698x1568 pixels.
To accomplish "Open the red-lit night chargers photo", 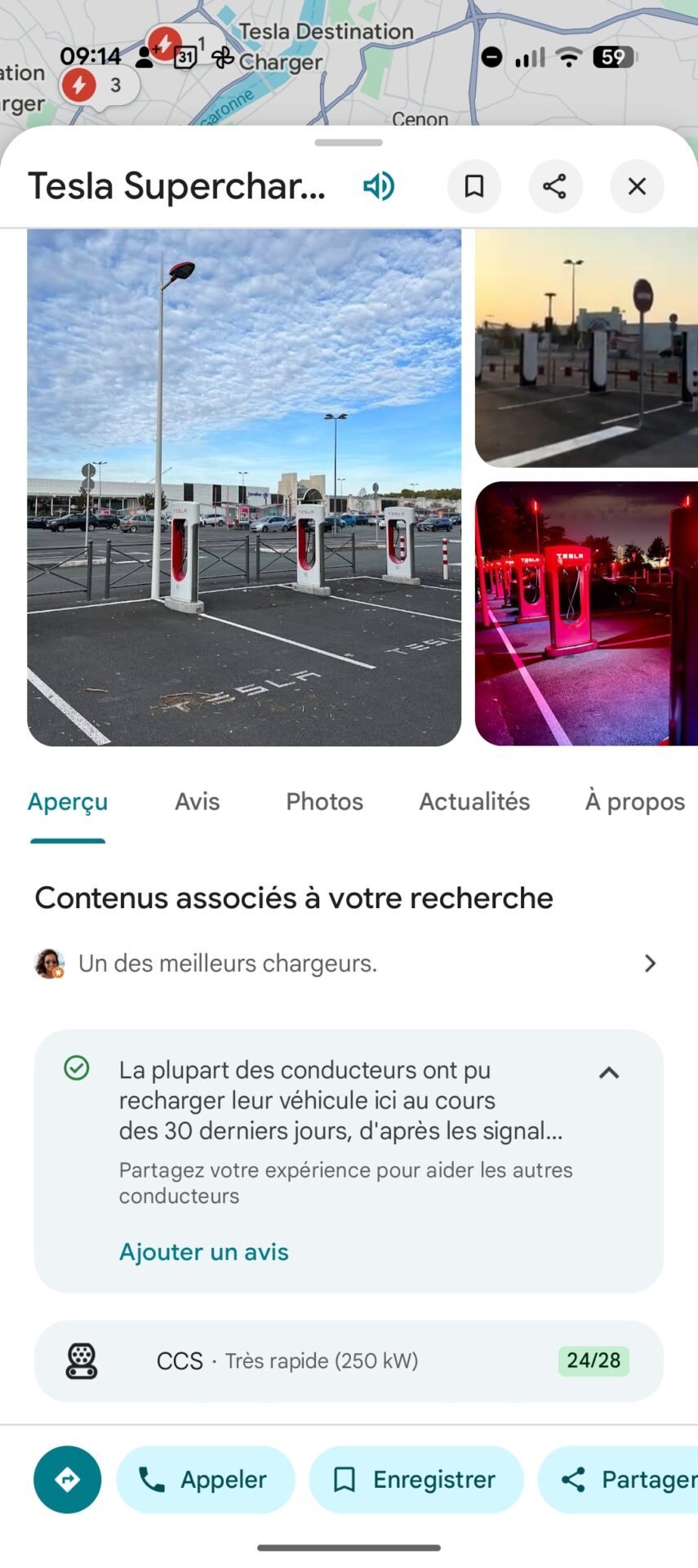I will click(x=586, y=614).
